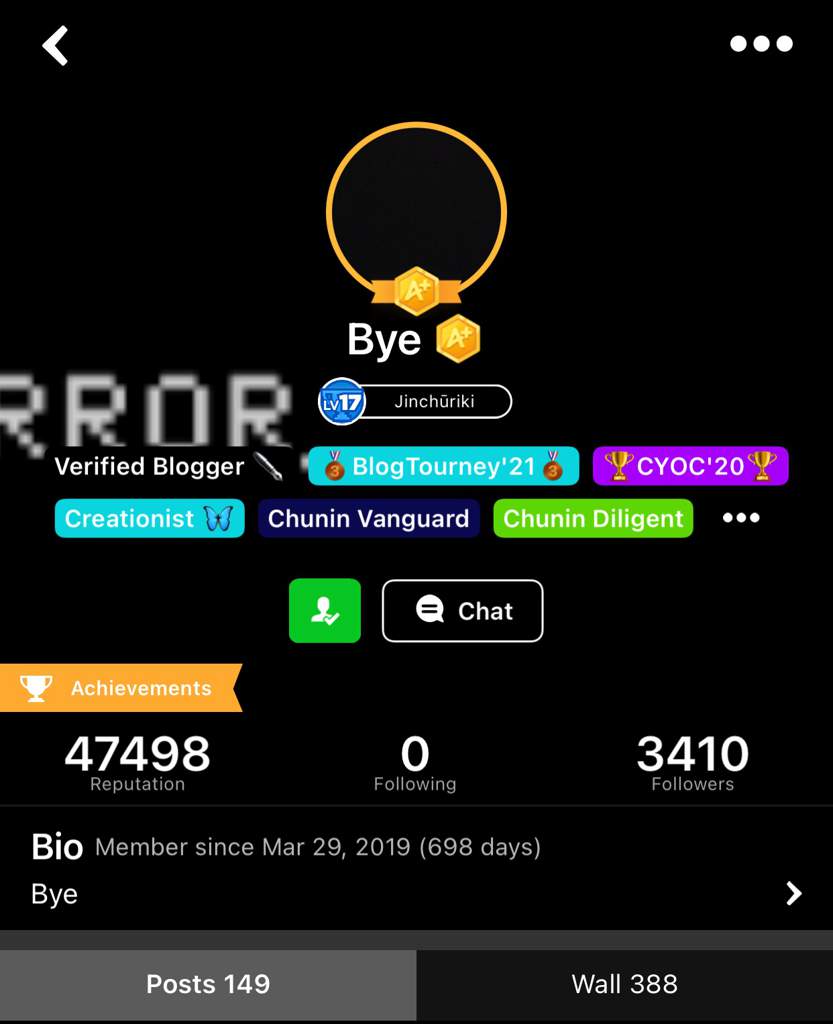833x1024 pixels.
Task: Show more title badges
Action: (740, 518)
